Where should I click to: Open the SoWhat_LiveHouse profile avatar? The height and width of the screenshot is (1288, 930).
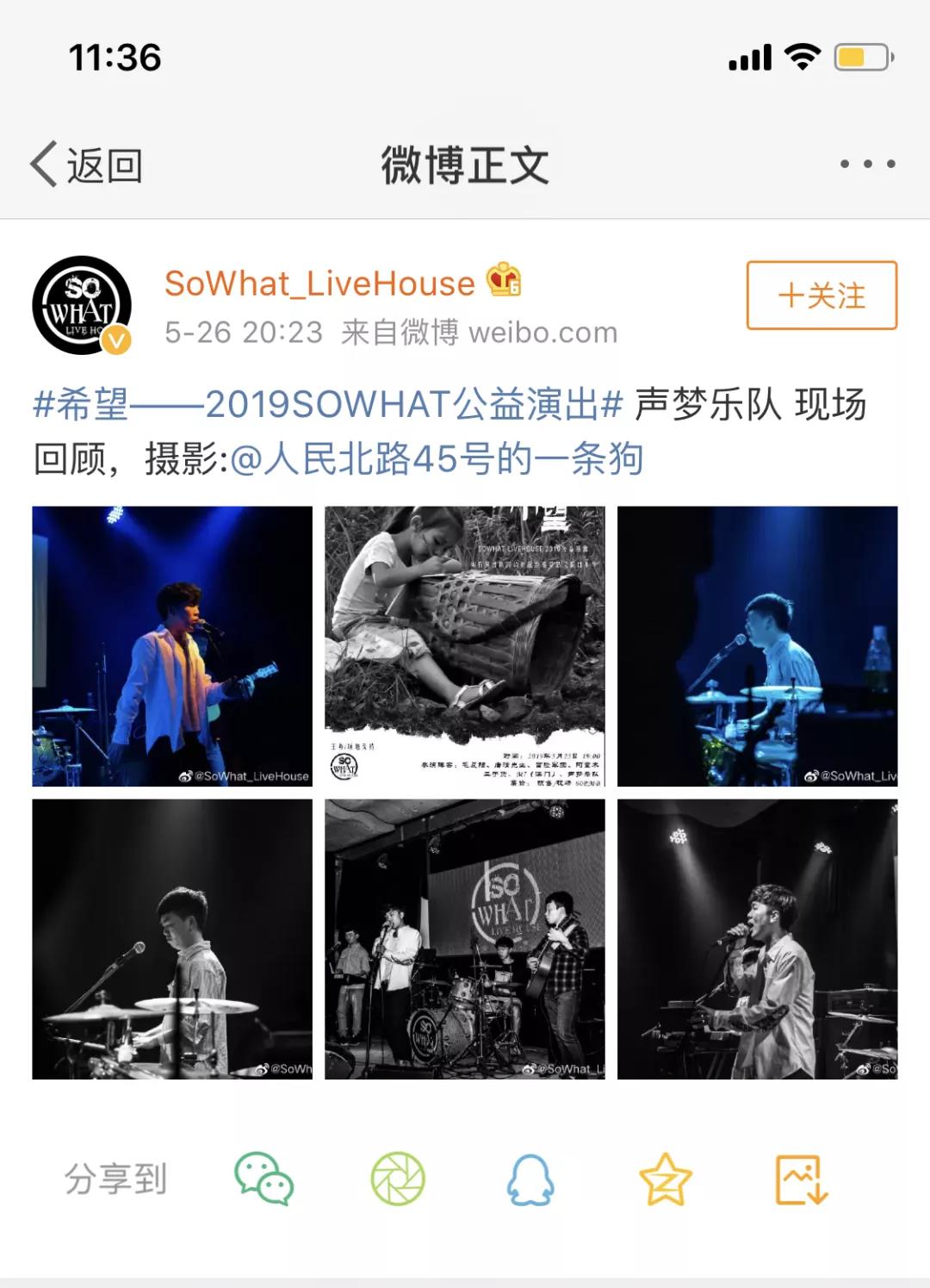point(82,305)
